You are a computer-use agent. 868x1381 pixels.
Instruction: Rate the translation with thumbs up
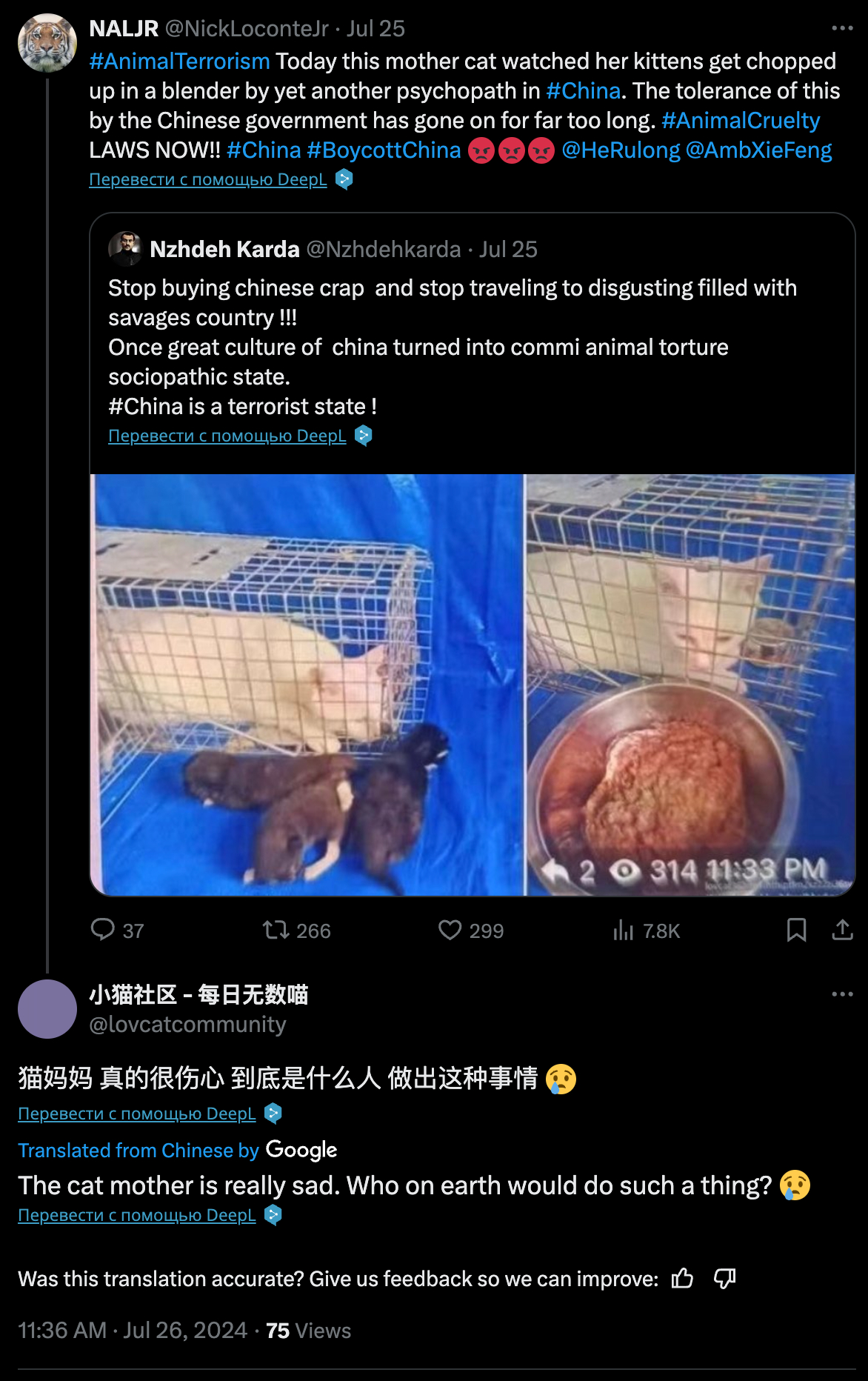[x=682, y=1279]
